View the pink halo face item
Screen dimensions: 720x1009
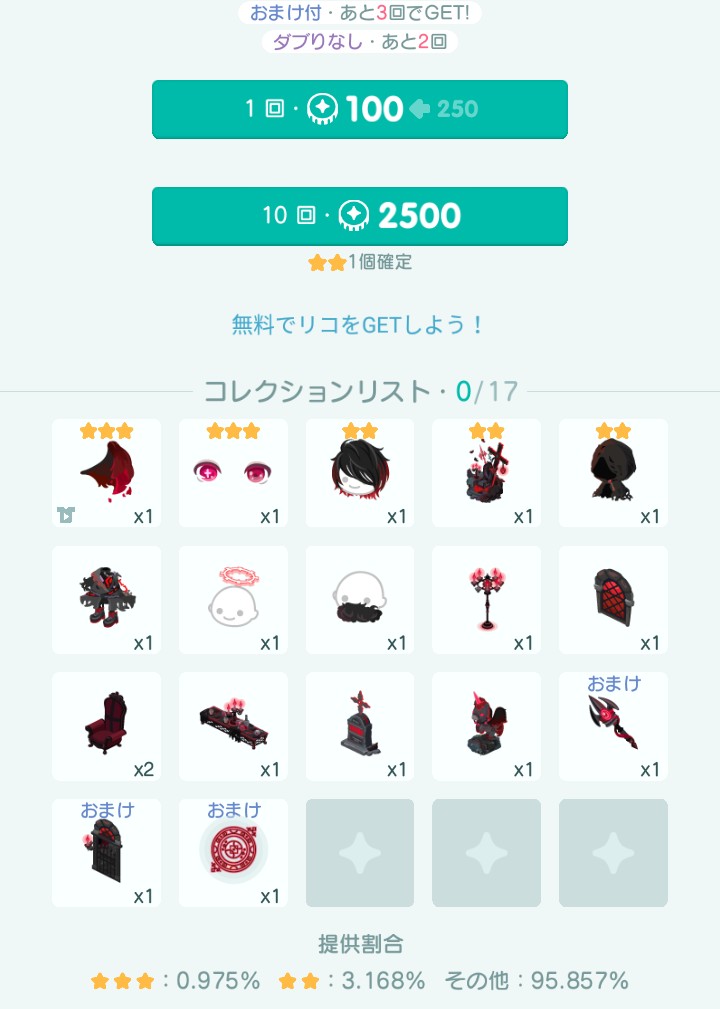tap(233, 600)
